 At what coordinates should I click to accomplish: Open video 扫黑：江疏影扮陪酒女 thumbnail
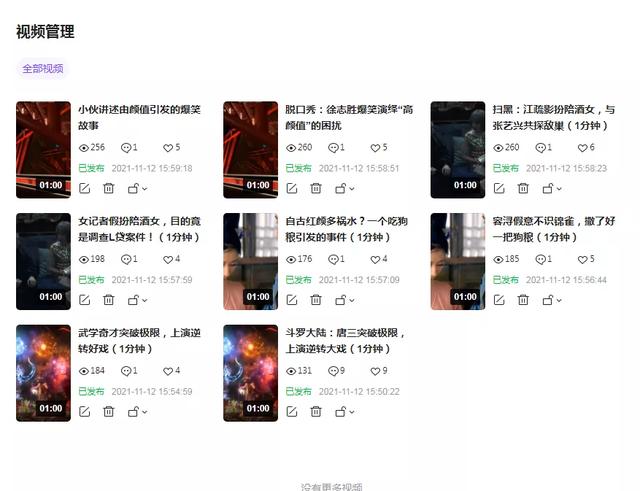point(458,150)
